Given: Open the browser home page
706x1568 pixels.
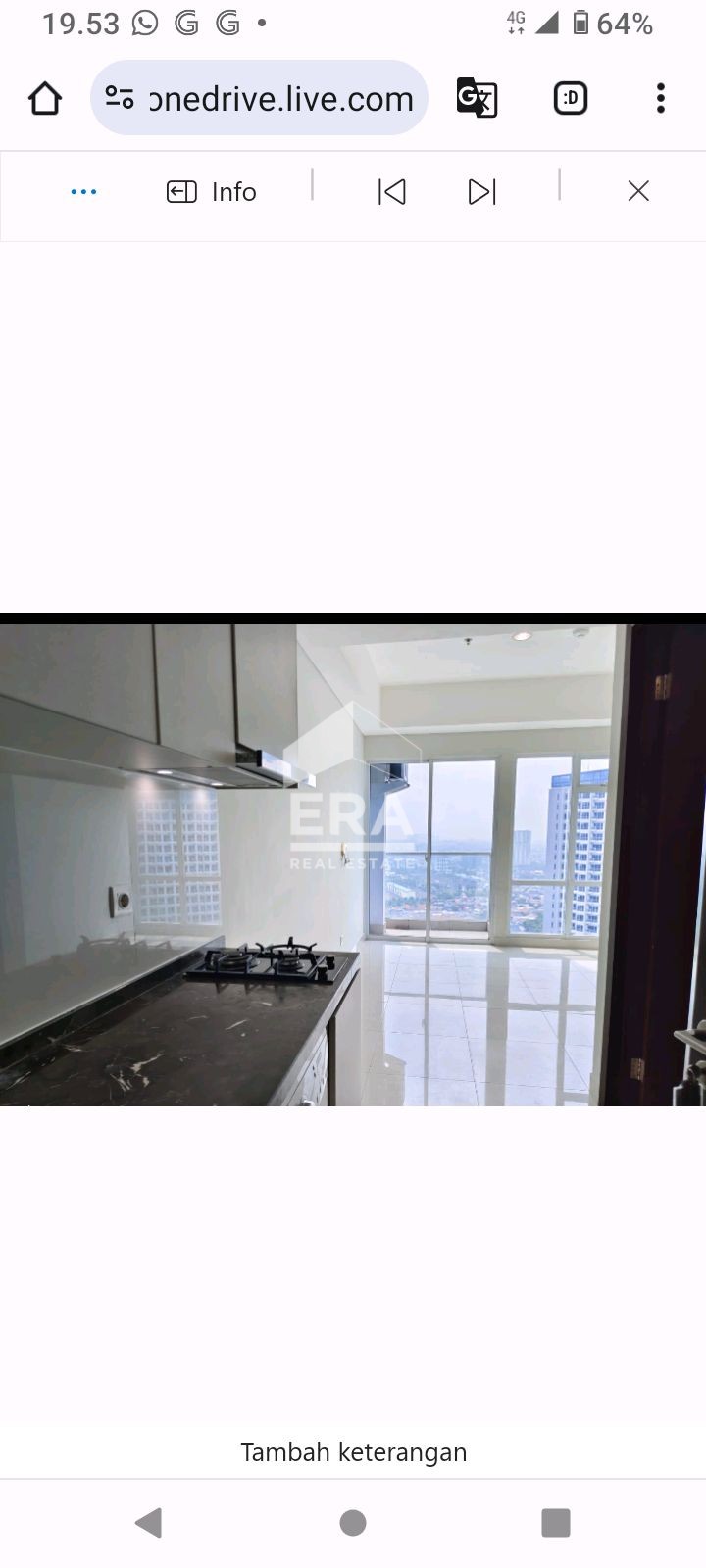Looking at the screenshot, I should pyautogui.click(x=45, y=99).
